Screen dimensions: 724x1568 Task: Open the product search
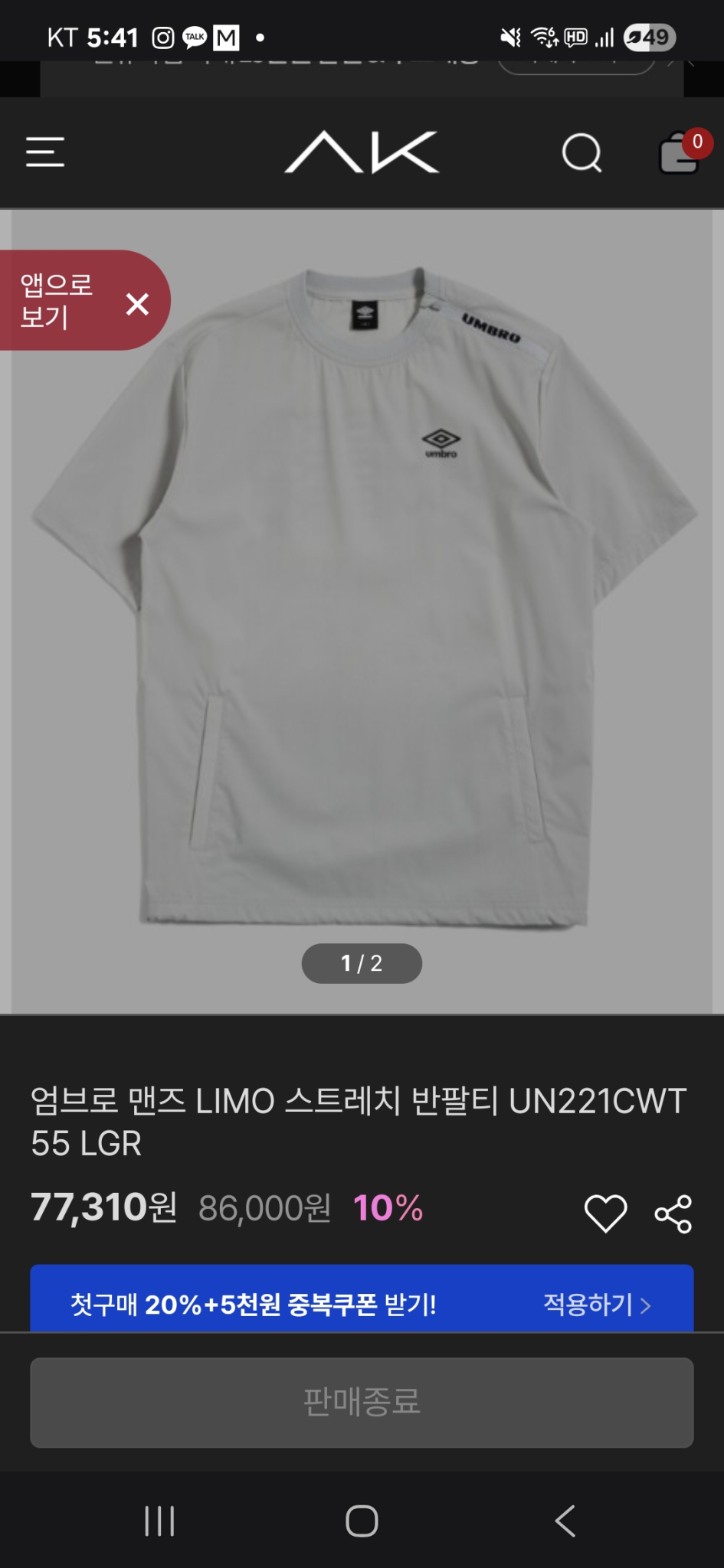click(582, 152)
